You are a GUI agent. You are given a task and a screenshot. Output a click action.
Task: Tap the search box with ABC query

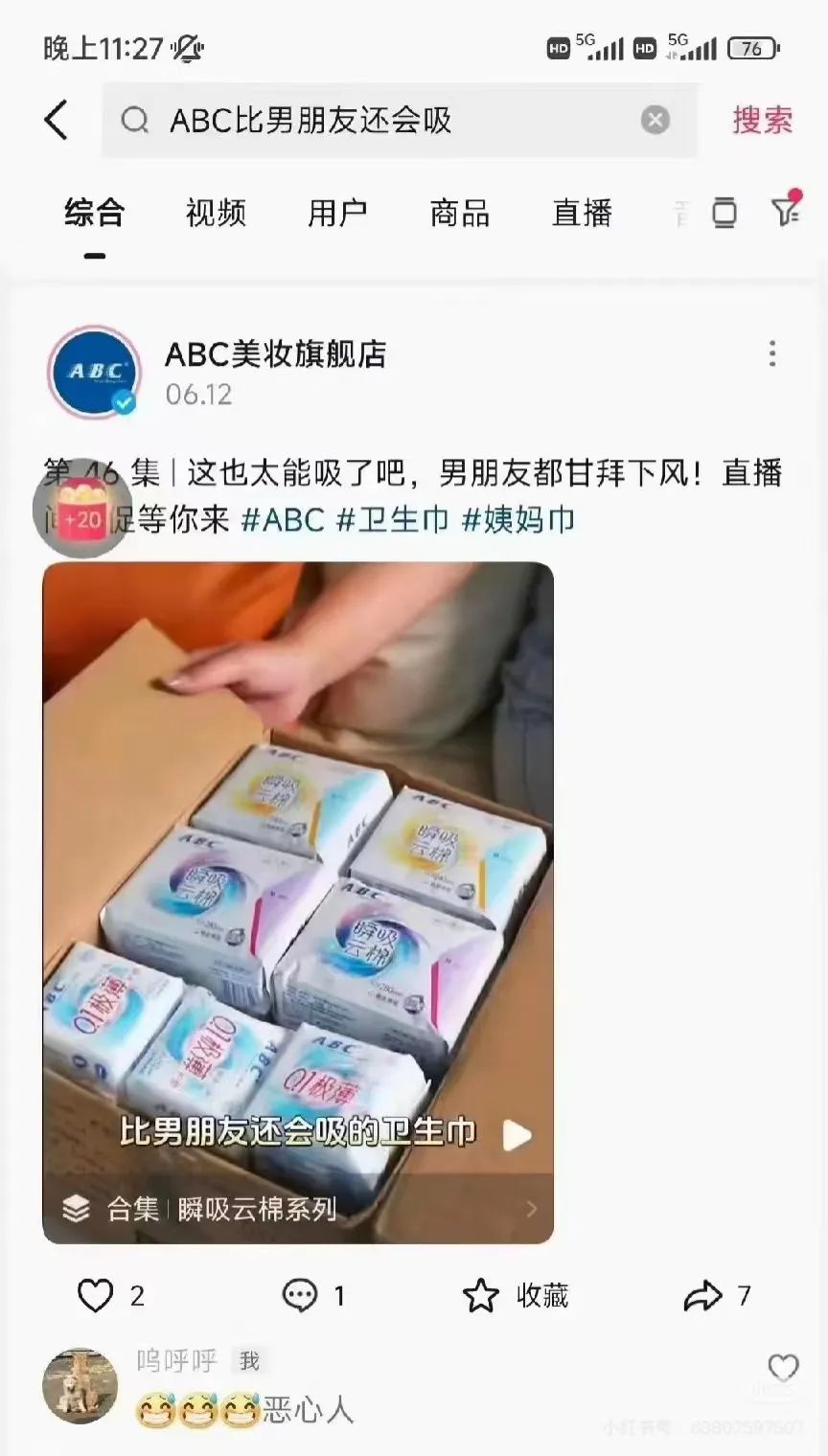(x=383, y=121)
